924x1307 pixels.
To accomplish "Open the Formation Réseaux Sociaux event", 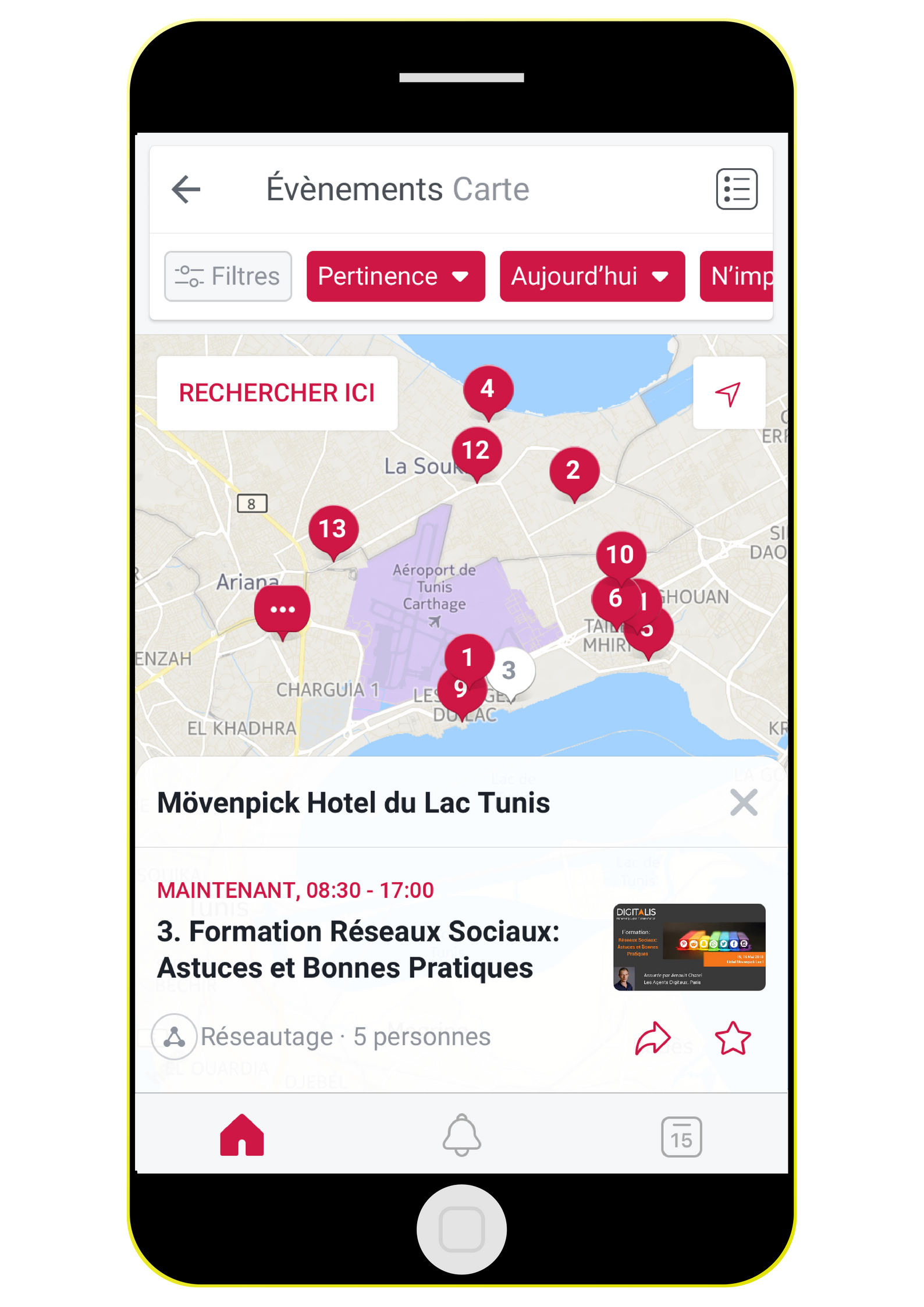I will [358, 949].
